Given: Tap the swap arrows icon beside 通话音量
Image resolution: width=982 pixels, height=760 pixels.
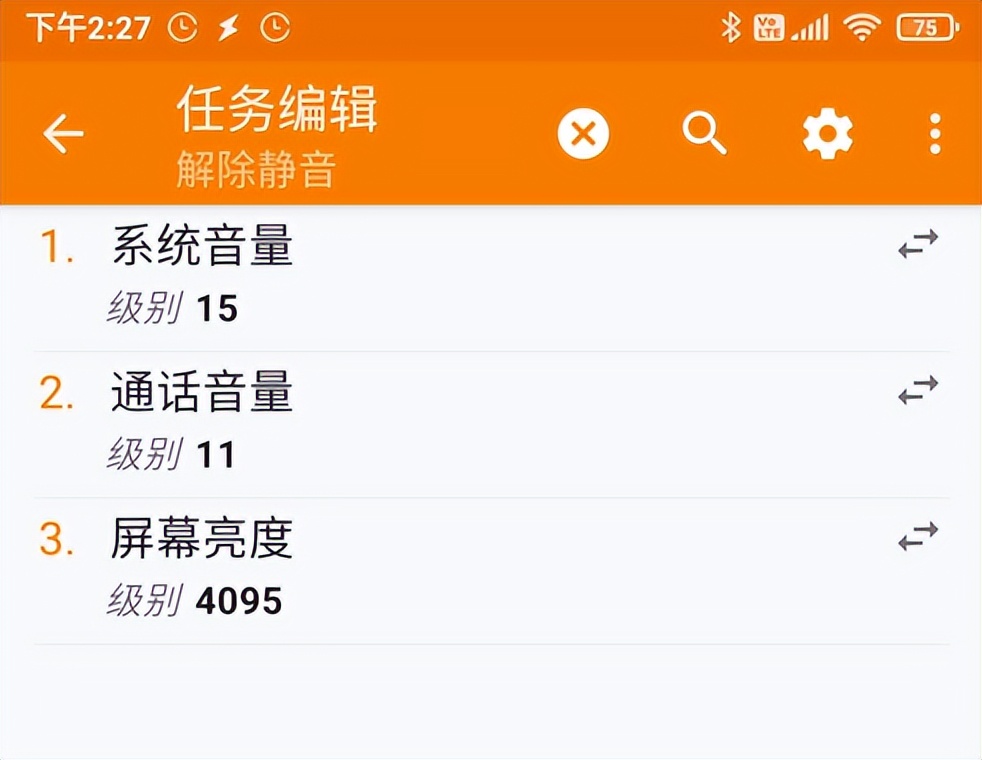Looking at the screenshot, I should coord(918,391).
